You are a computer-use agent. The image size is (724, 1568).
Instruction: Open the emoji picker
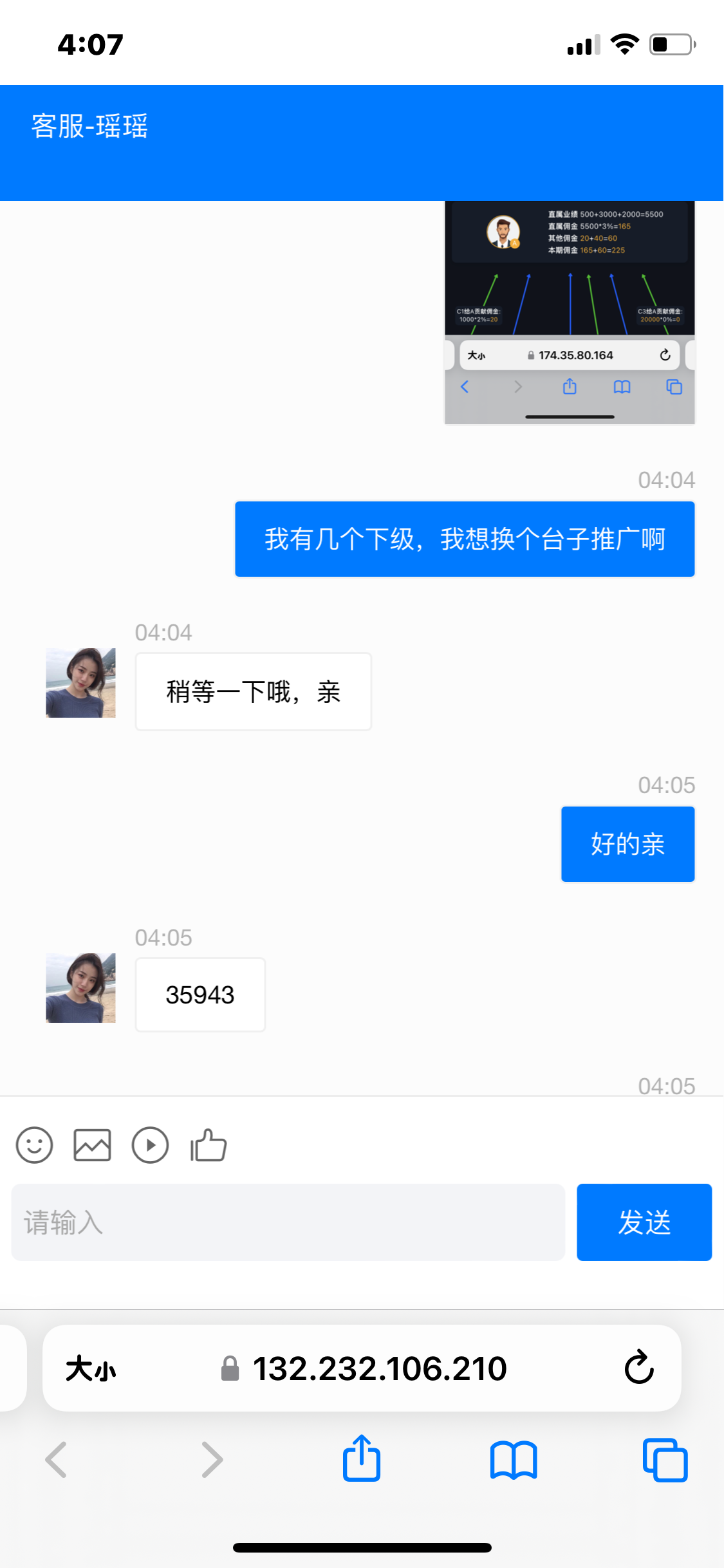pos(34,1145)
